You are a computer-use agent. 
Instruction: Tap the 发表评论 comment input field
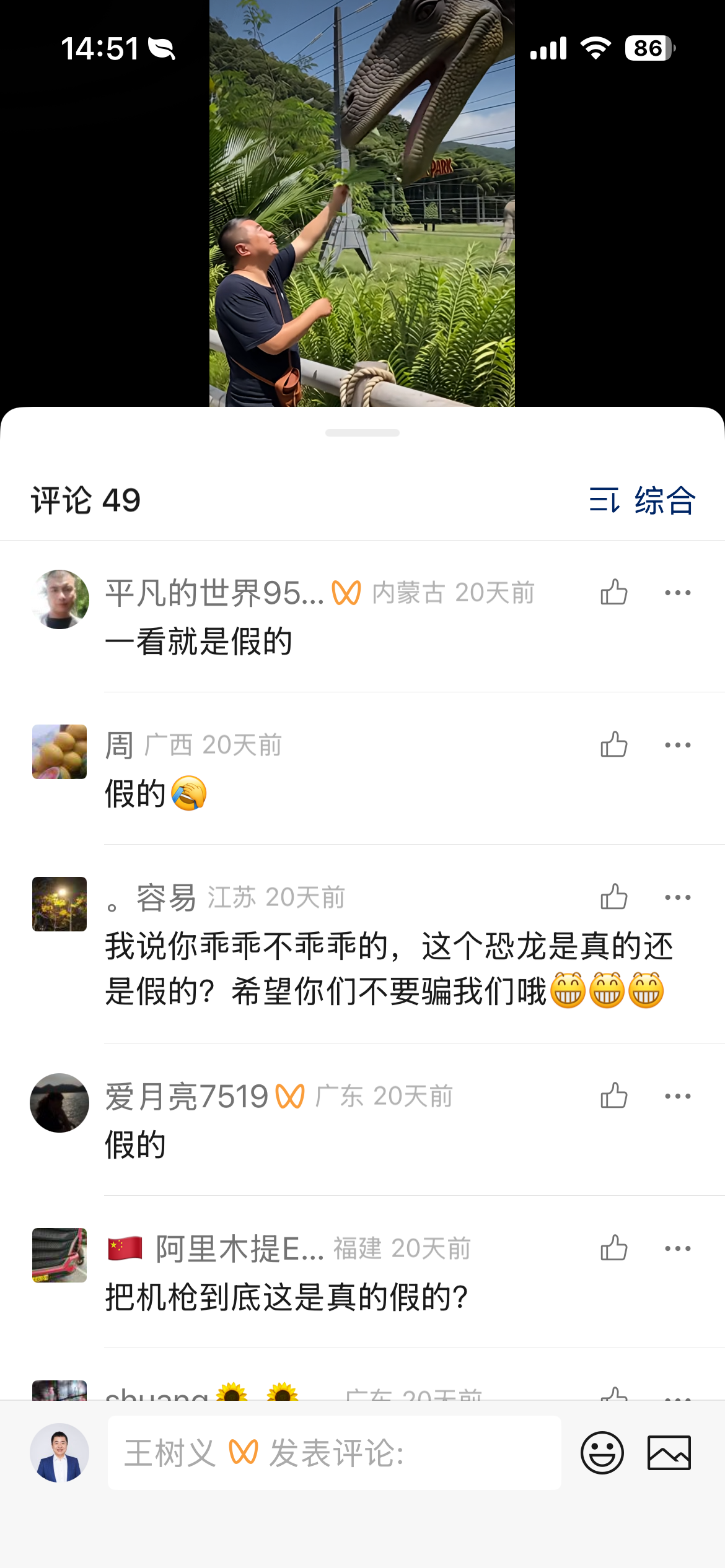pyautogui.click(x=335, y=1453)
